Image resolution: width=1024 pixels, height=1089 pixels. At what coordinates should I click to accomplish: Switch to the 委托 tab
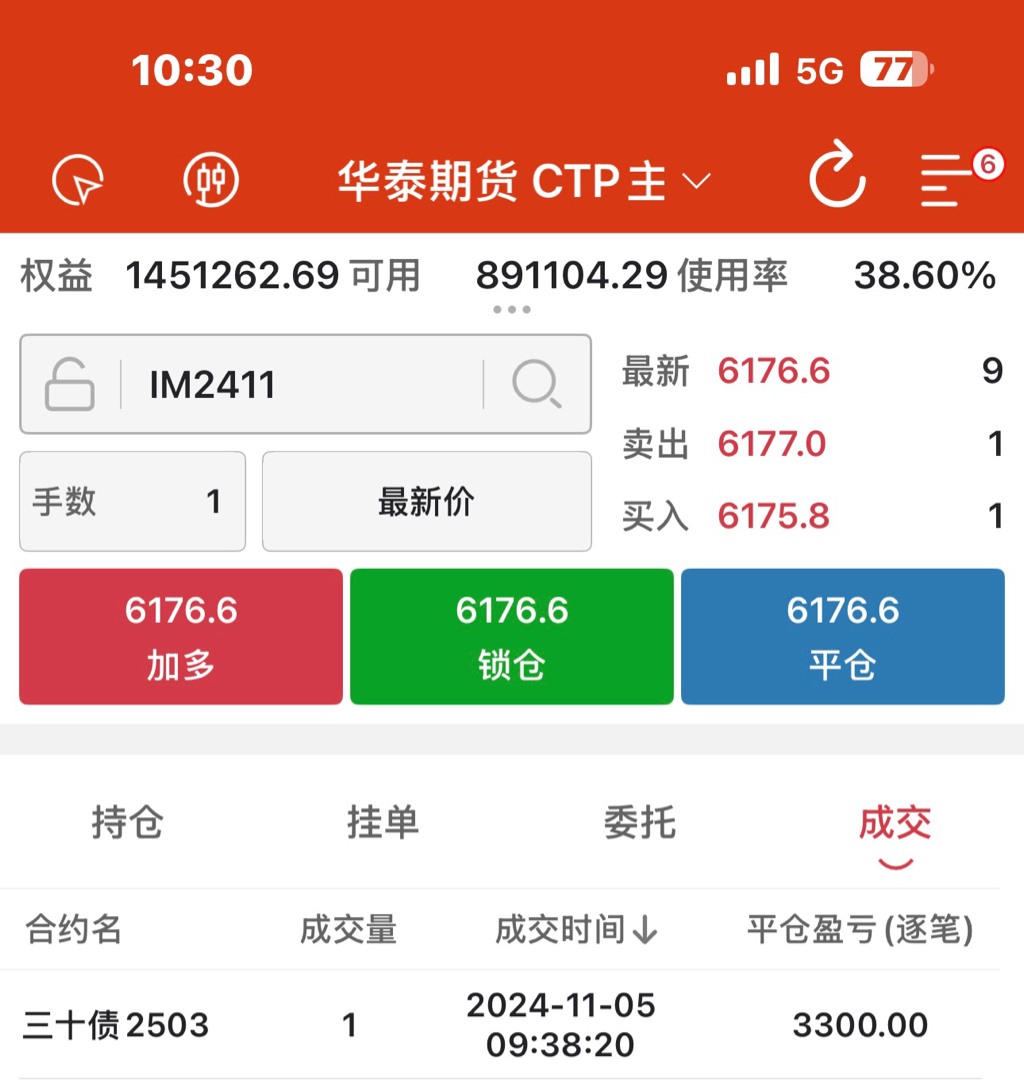tap(639, 823)
